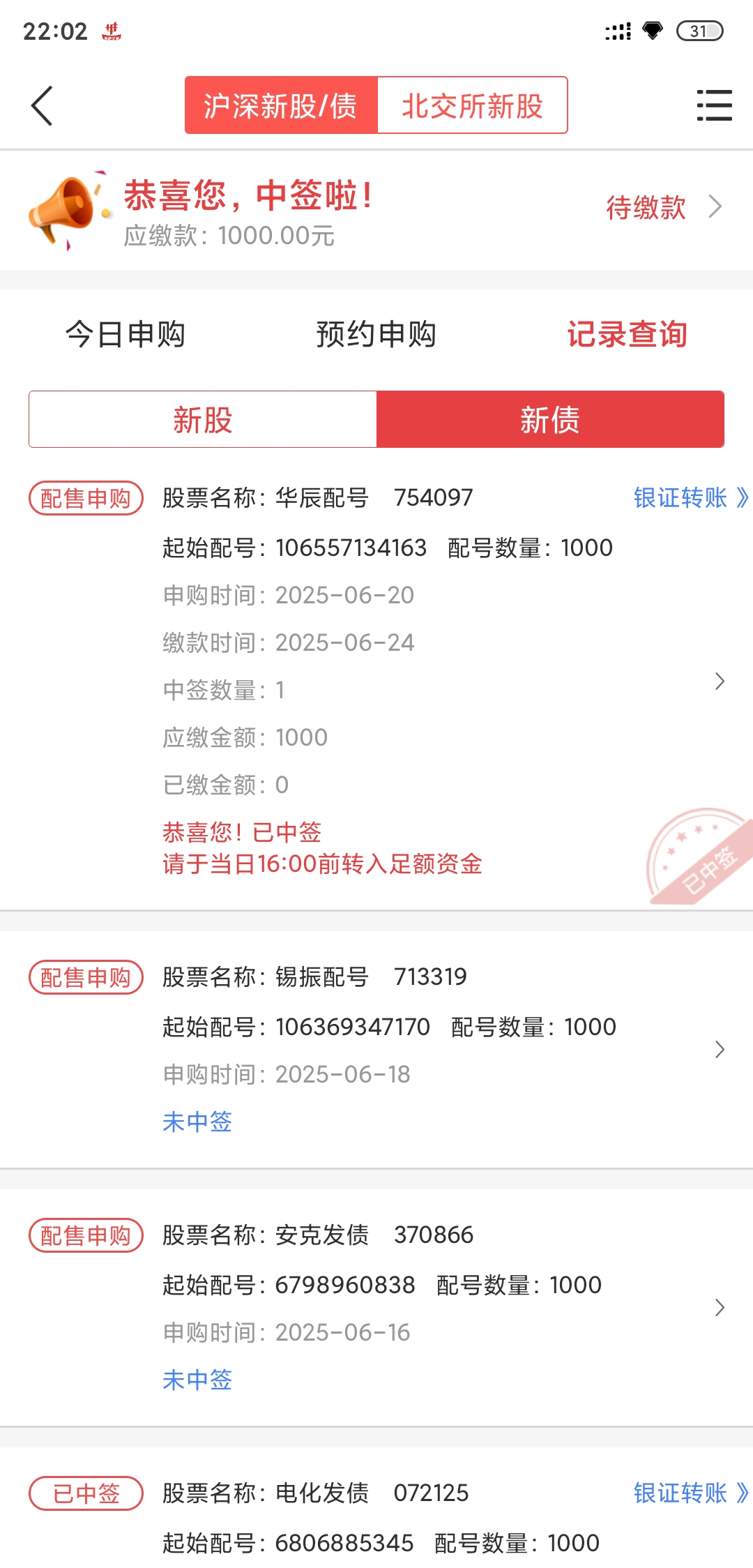Open 锡振配号 713319 record details

pos(720,1049)
